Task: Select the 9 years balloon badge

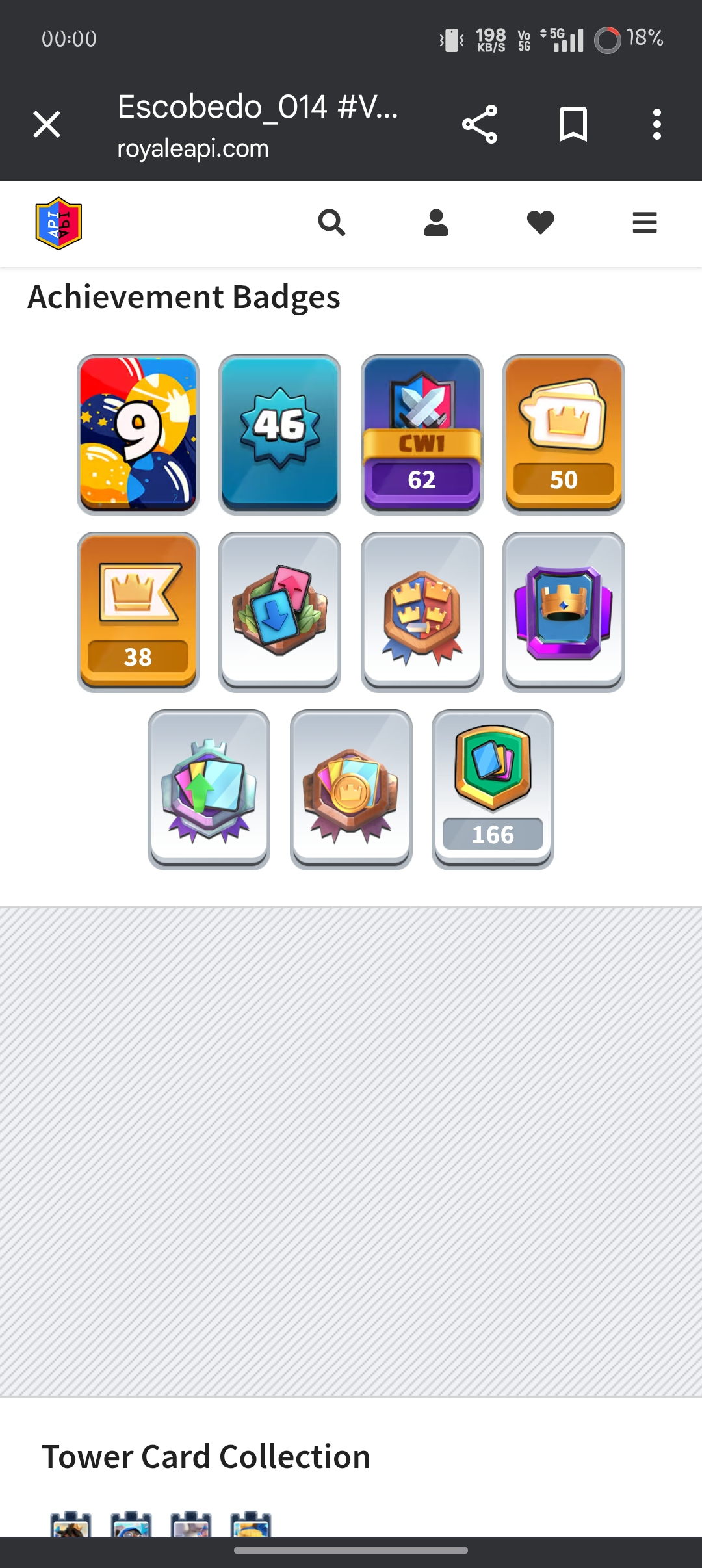Action: click(x=138, y=434)
